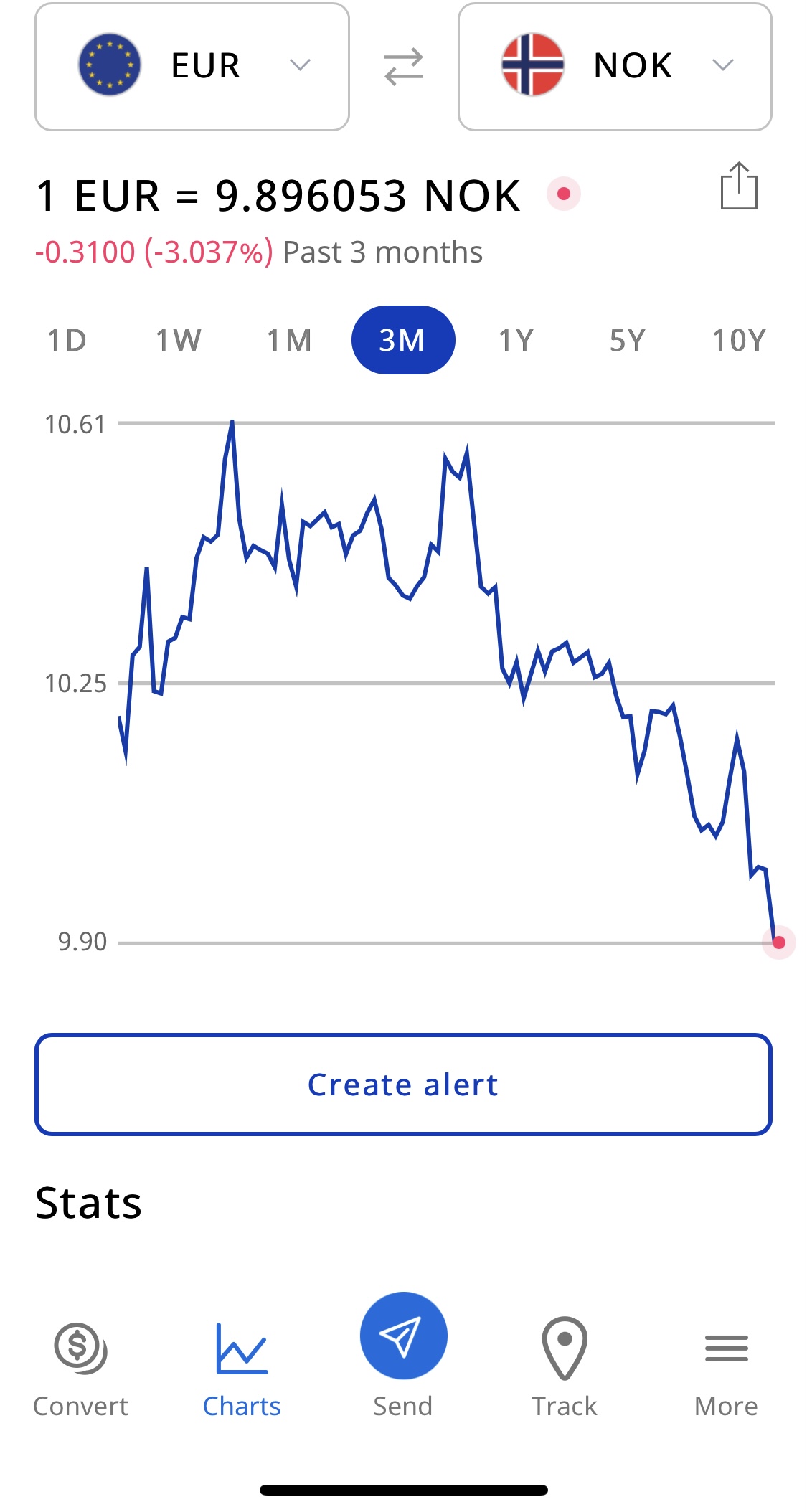Open the NOK currency dropdown
The height and width of the screenshot is (1512, 807).
[x=615, y=67]
